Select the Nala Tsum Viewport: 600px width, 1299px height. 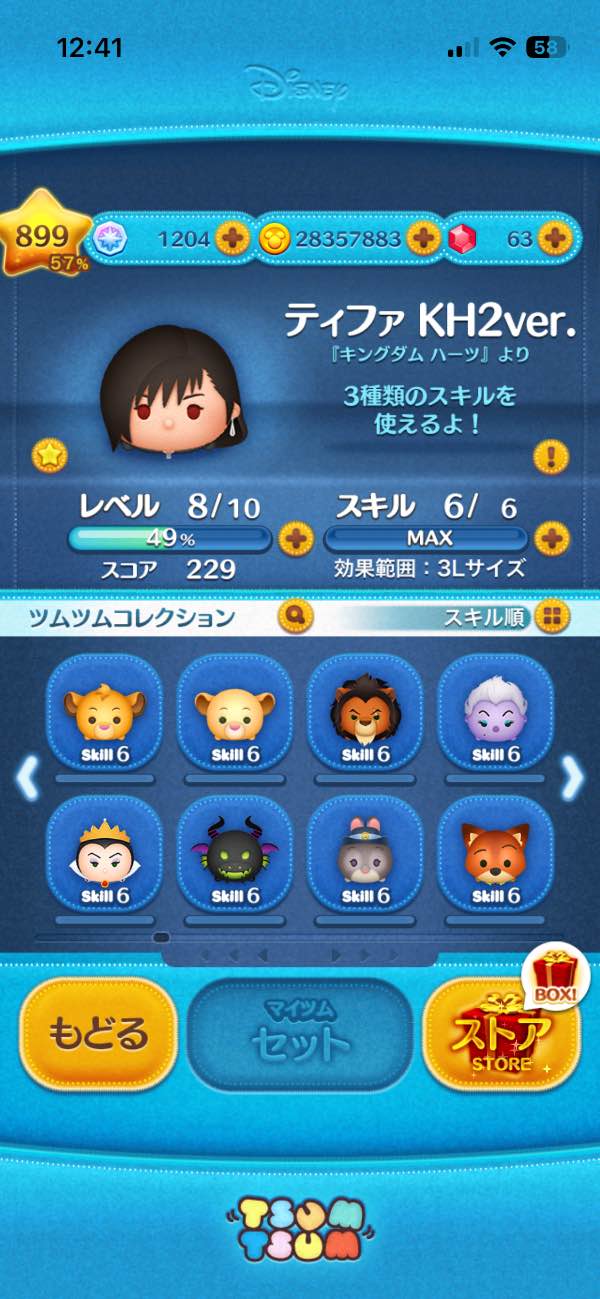(234, 712)
